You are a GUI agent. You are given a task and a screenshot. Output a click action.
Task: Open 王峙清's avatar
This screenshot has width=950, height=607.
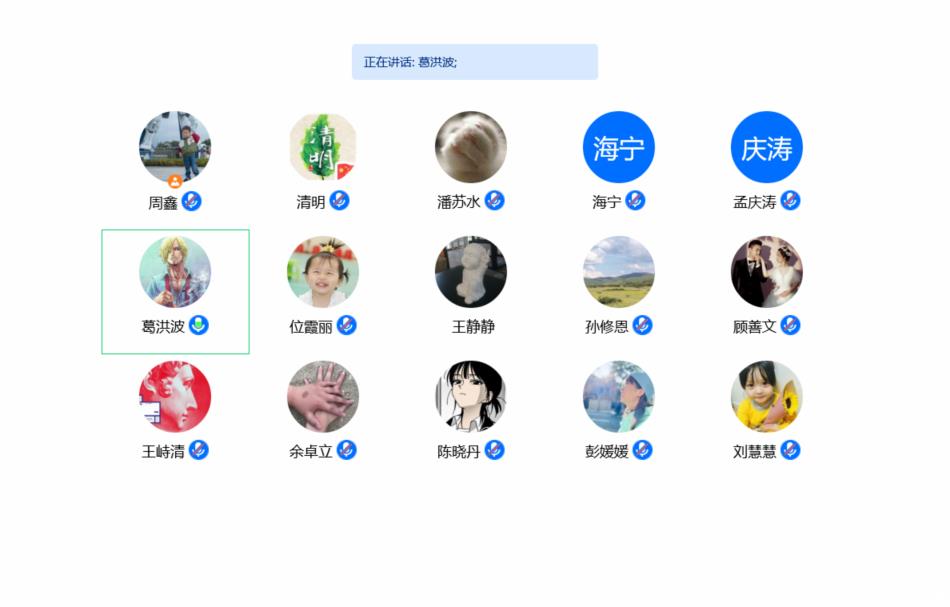pyautogui.click(x=175, y=397)
